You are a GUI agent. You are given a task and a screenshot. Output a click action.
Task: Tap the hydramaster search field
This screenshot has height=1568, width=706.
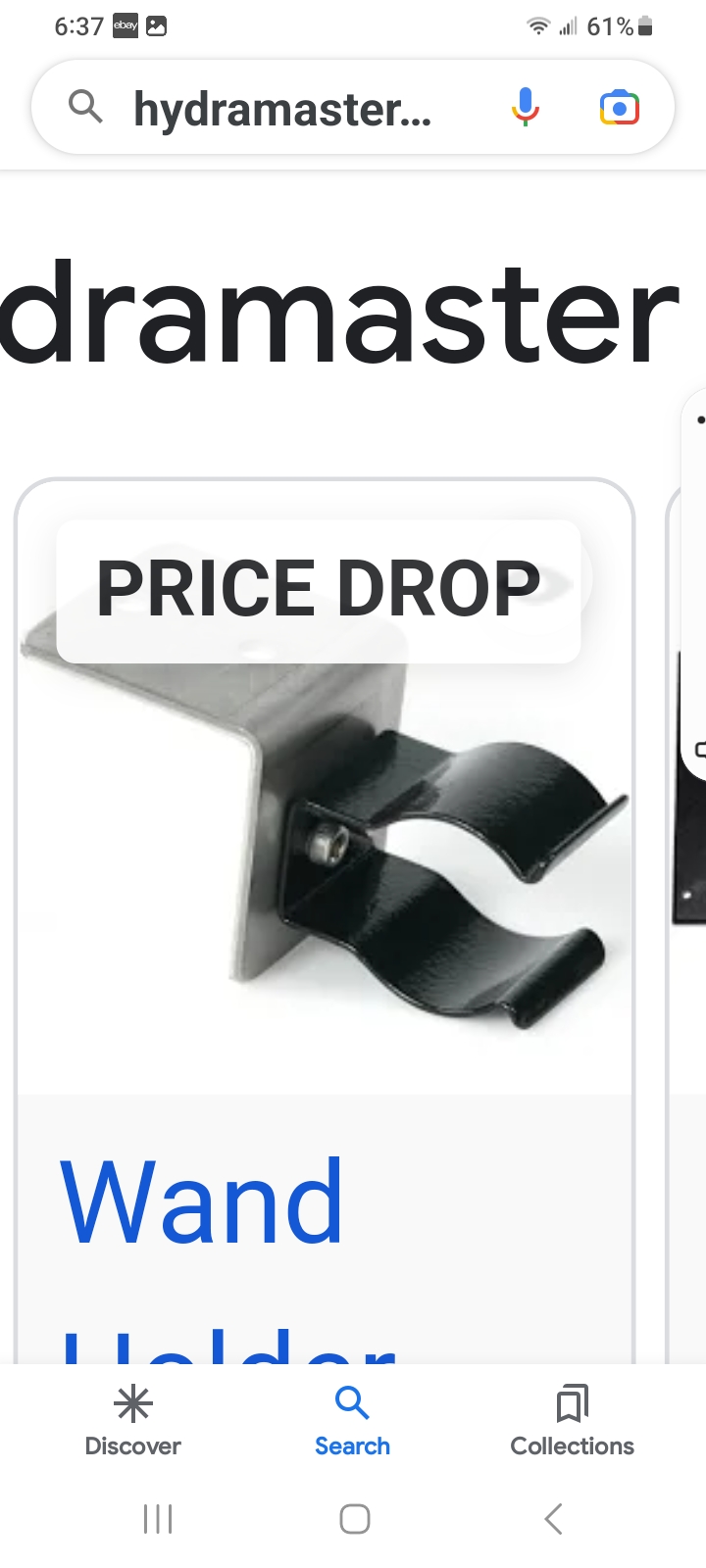282,108
